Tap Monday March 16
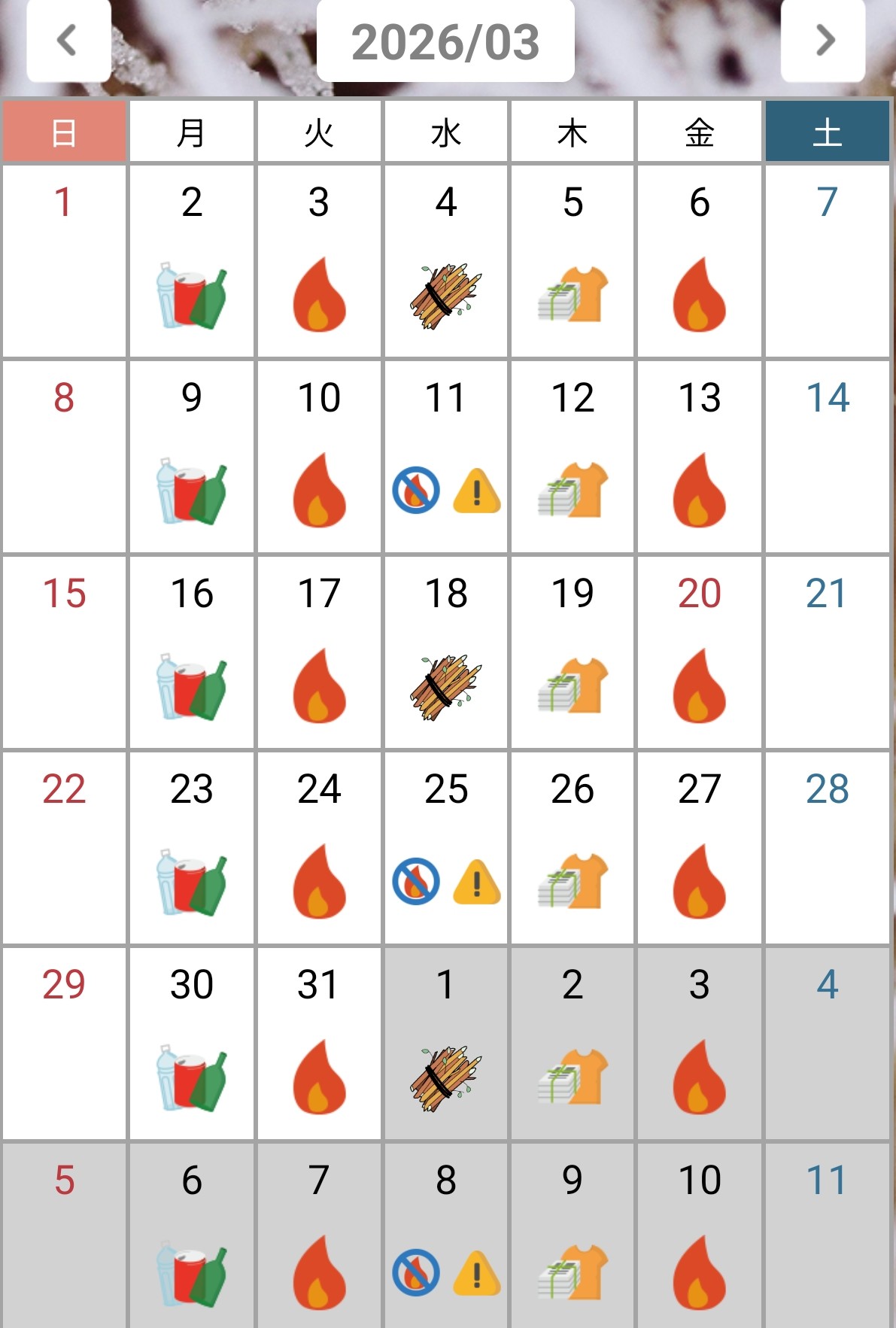Image resolution: width=896 pixels, height=1328 pixels. coord(192,652)
